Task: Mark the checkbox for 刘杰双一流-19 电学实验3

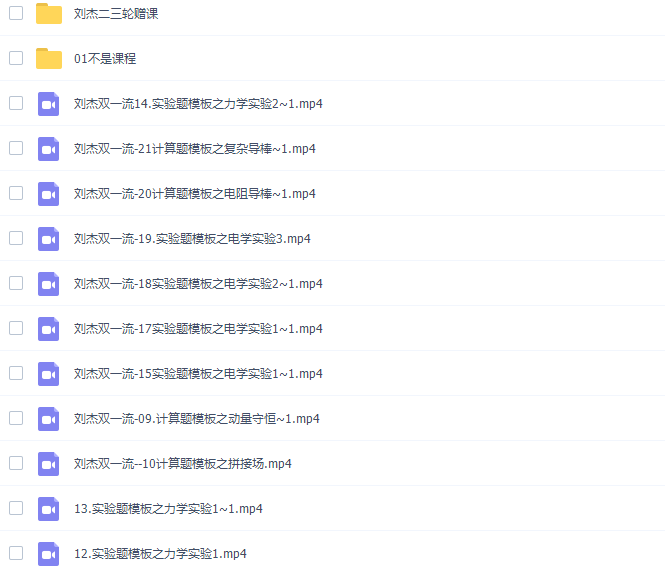Action: tap(15, 238)
